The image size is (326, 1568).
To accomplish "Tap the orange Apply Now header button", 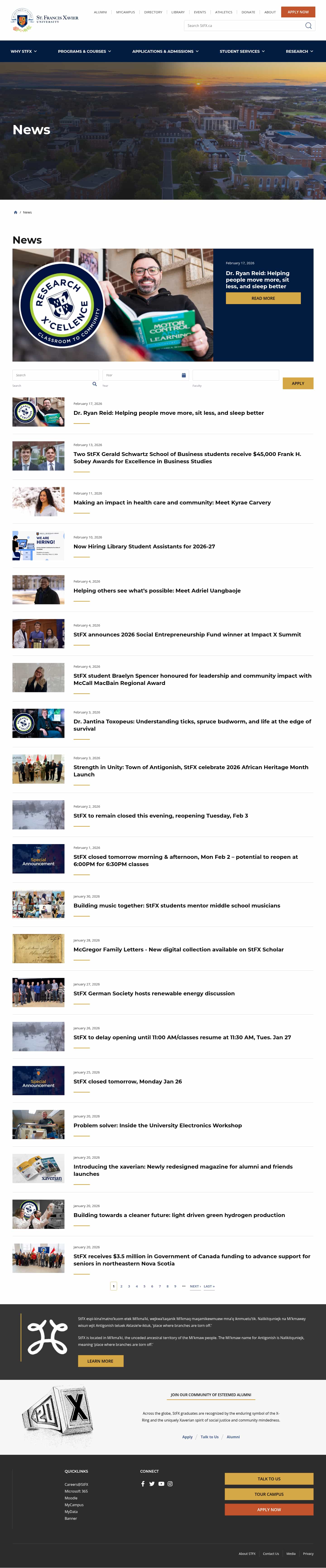I will coord(298,12).
